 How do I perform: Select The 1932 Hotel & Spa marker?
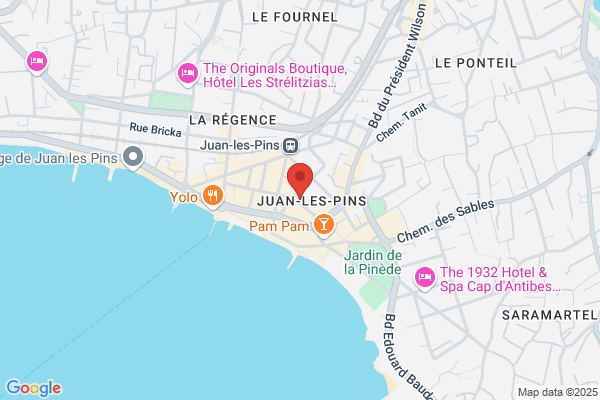(424, 278)
